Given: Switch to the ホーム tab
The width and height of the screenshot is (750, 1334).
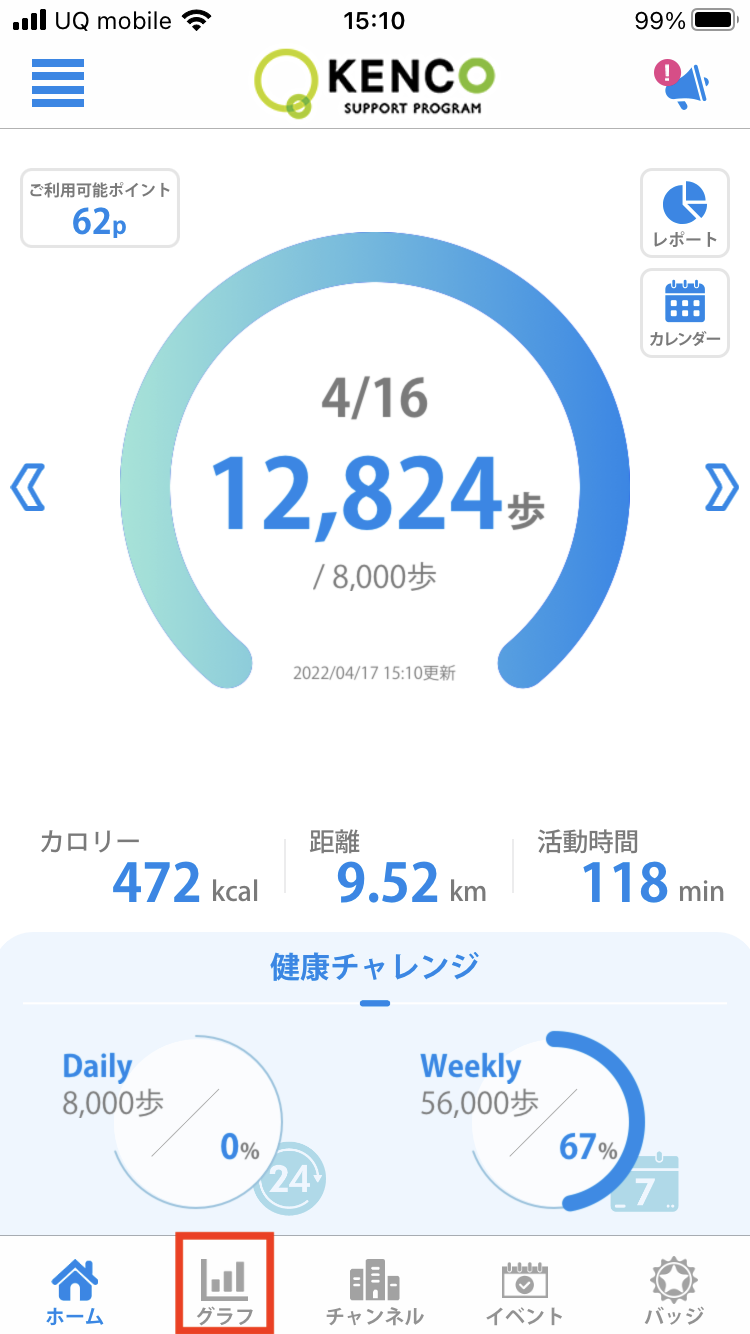Looking at the screenshot, I should (x=75, y=1290).
